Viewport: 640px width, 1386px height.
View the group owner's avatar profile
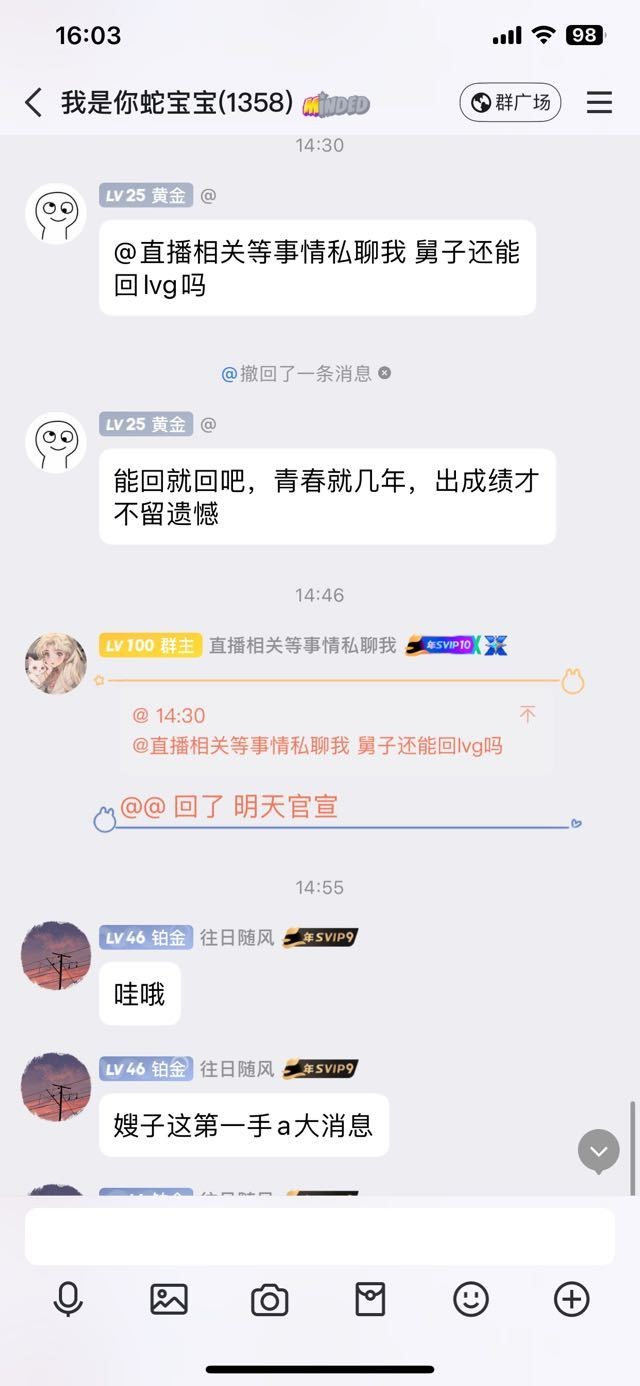(x=56, y=663)
